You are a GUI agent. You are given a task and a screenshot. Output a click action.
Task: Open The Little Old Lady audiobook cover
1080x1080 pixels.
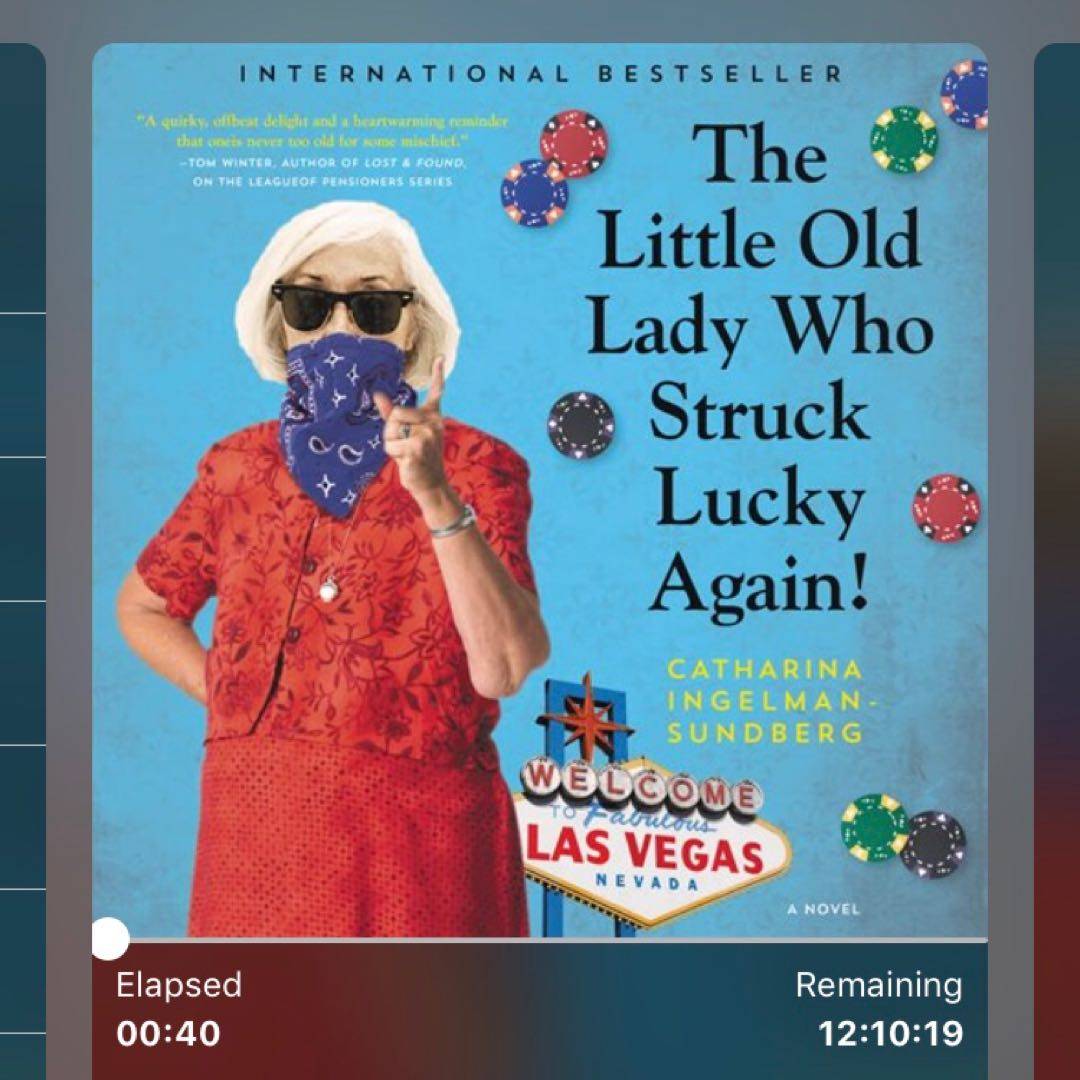(x=540, y=490)
